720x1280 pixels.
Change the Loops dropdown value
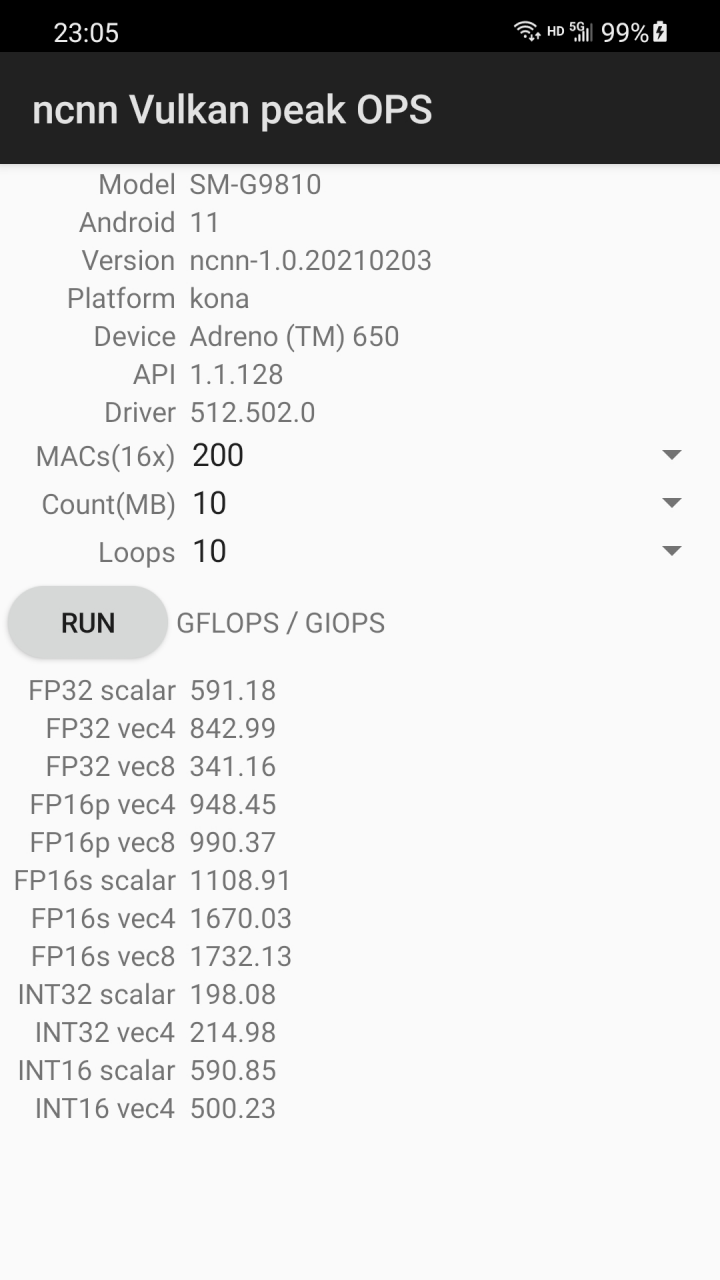tap(436, 552)
